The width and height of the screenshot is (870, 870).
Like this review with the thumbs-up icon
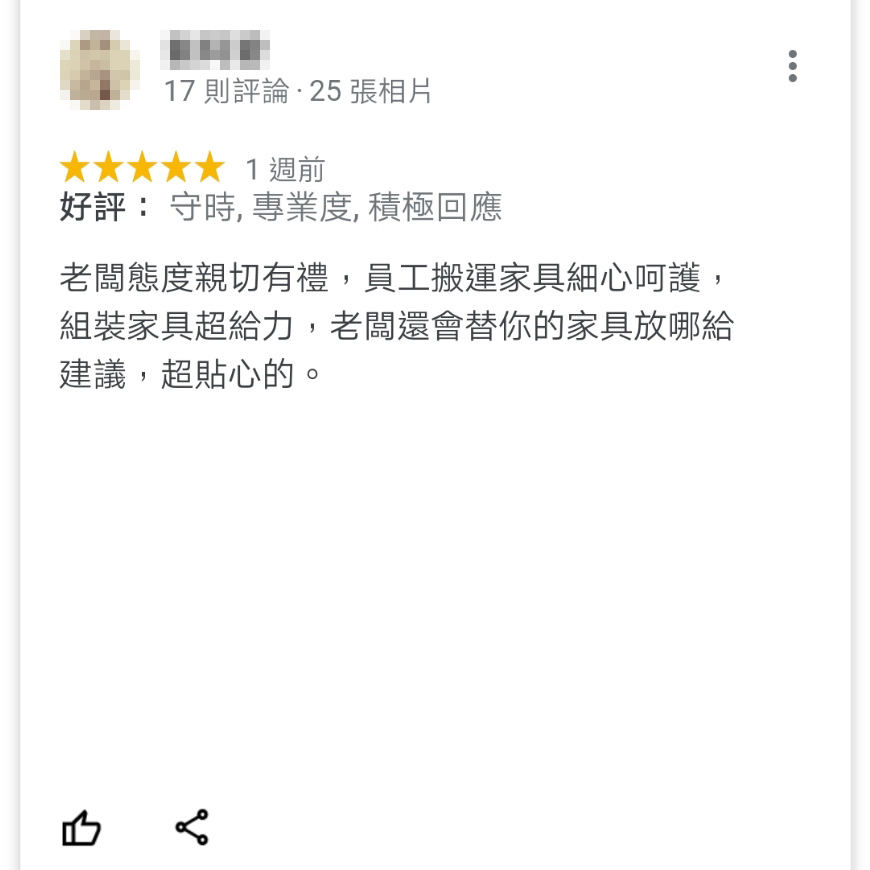pyautogui.click(x=82, y=828)
